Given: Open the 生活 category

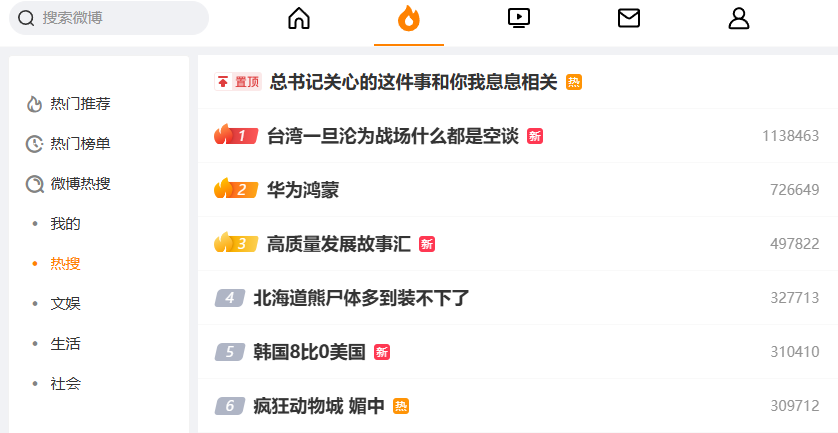Looking at the screenshot, I should 66,344.
